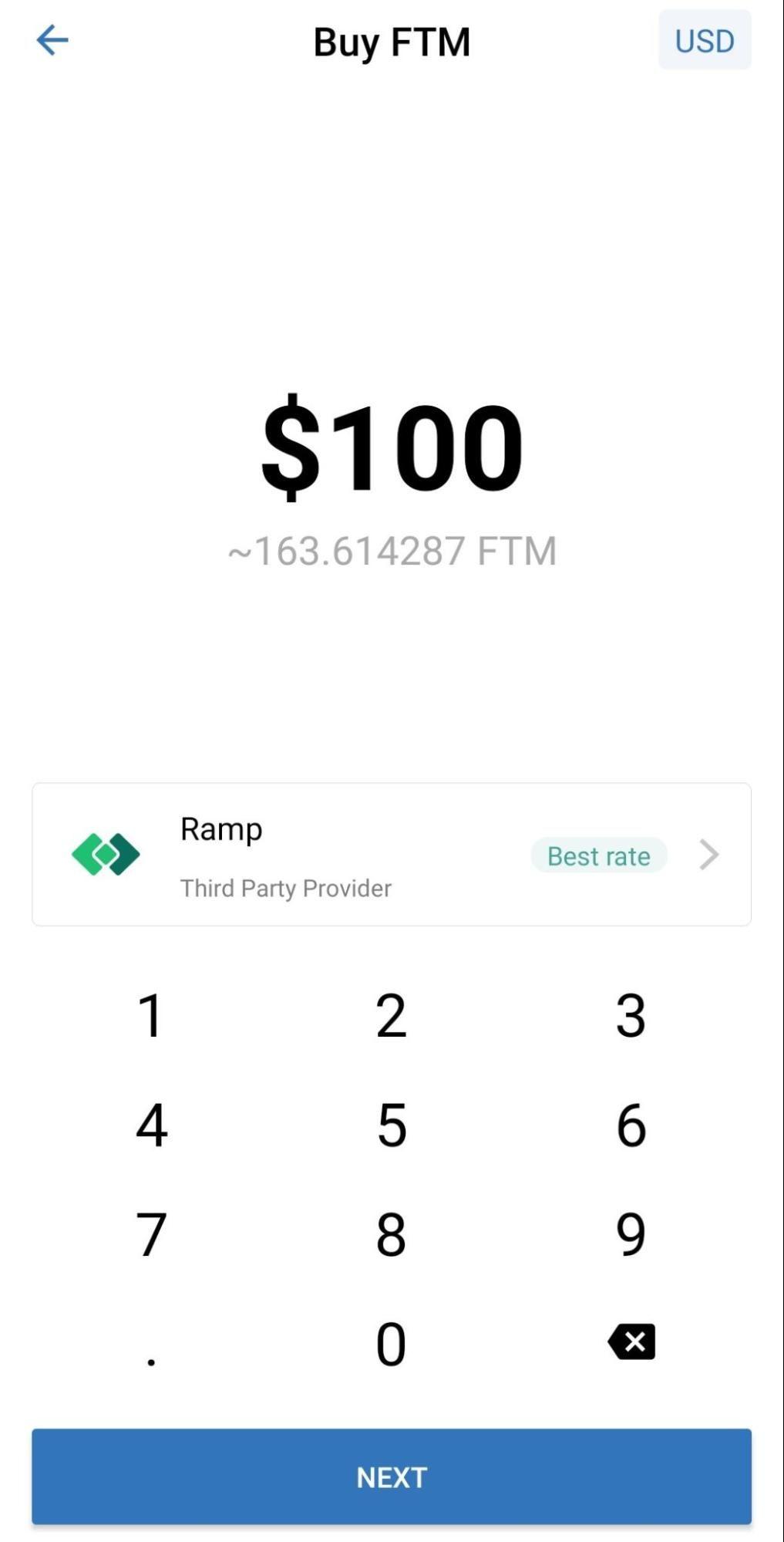
Task: Expand the Ramp provider details chevron
Action: [707, 855]
